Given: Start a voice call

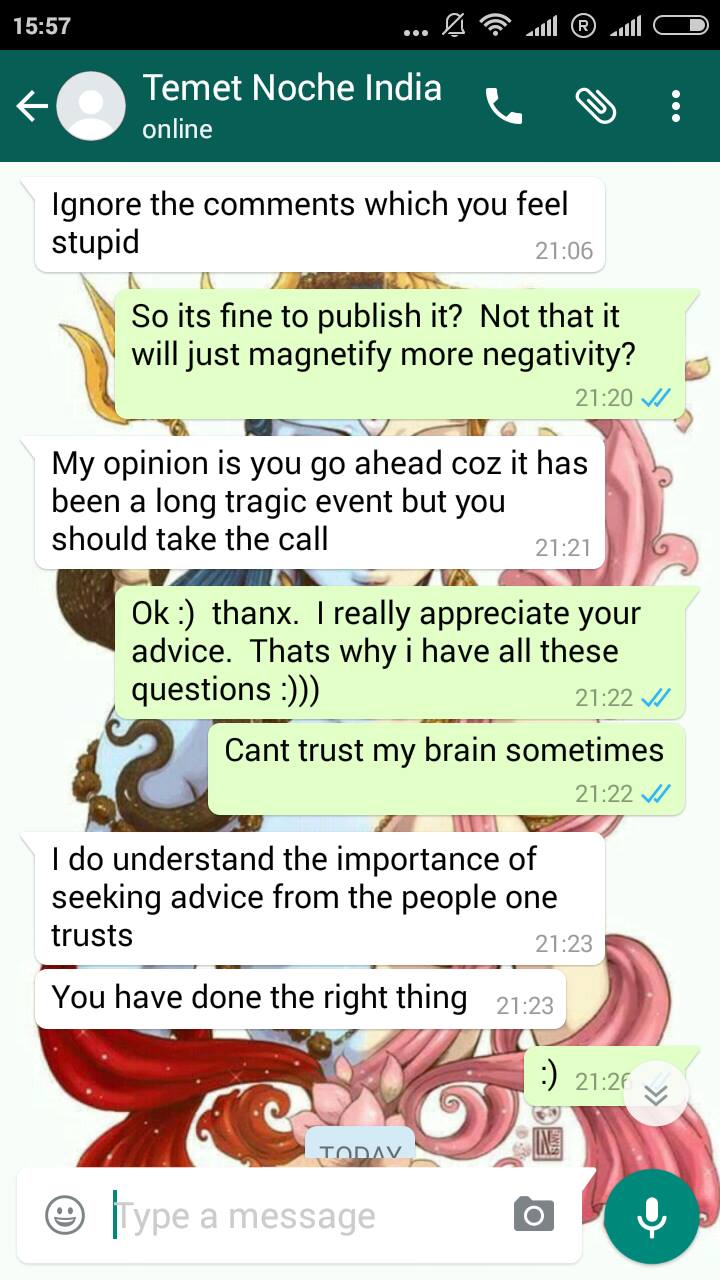Looking at the screenshot, I should (504, 106).
